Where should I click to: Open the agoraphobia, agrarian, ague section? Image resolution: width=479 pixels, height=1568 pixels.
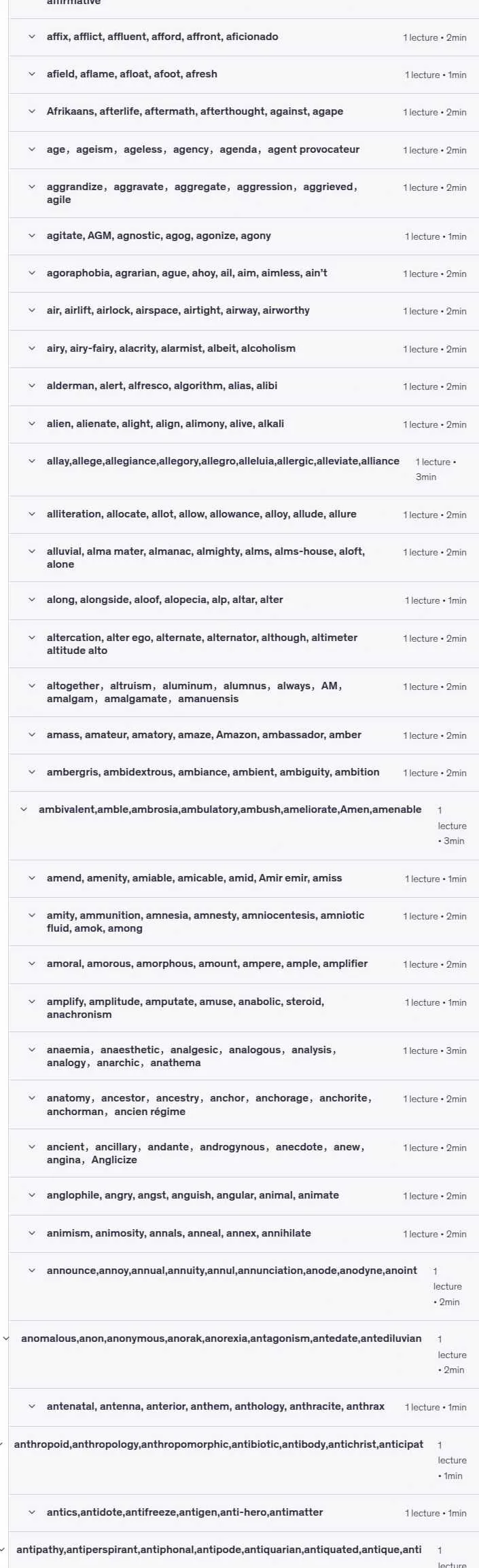pyautogui.click(x=243, y=274)
